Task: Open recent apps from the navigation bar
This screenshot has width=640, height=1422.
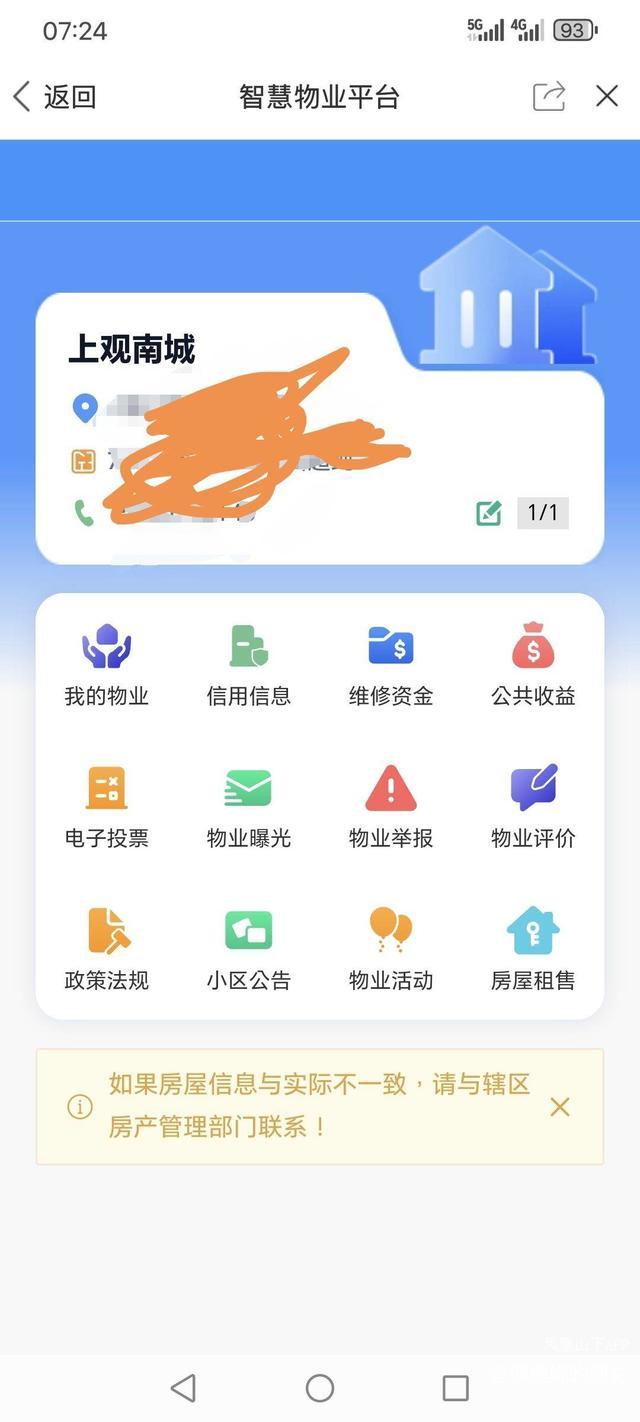Action: click(456, 1387)
